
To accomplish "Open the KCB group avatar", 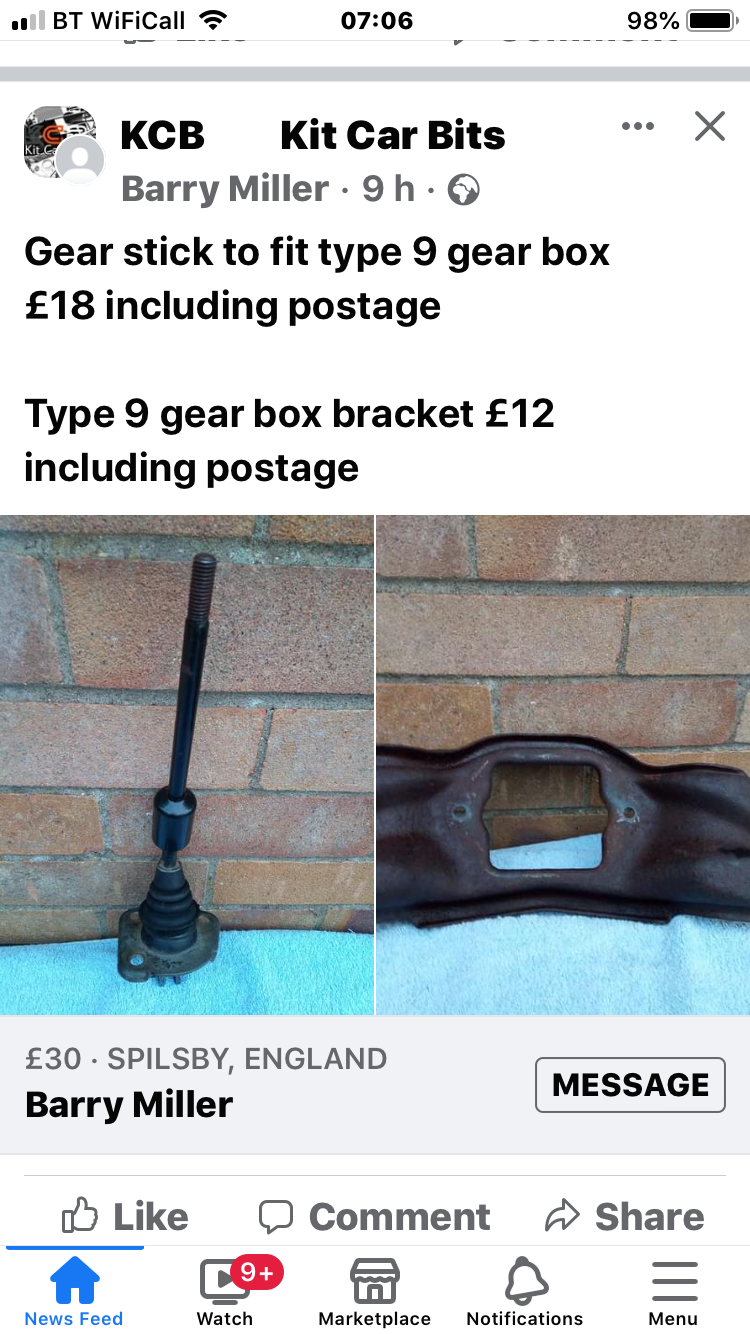I will click(58, 142).
